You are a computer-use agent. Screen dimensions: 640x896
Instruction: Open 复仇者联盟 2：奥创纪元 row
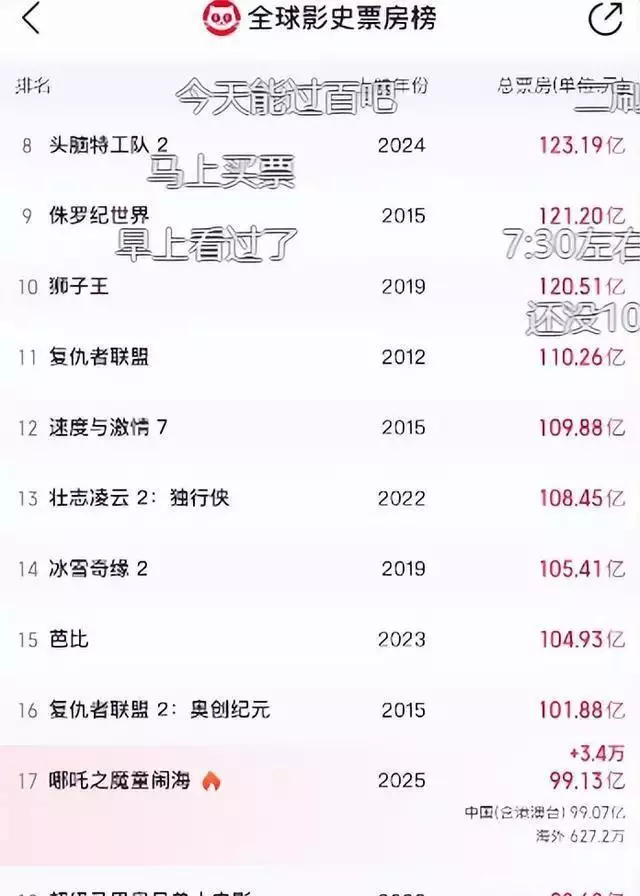159,709
